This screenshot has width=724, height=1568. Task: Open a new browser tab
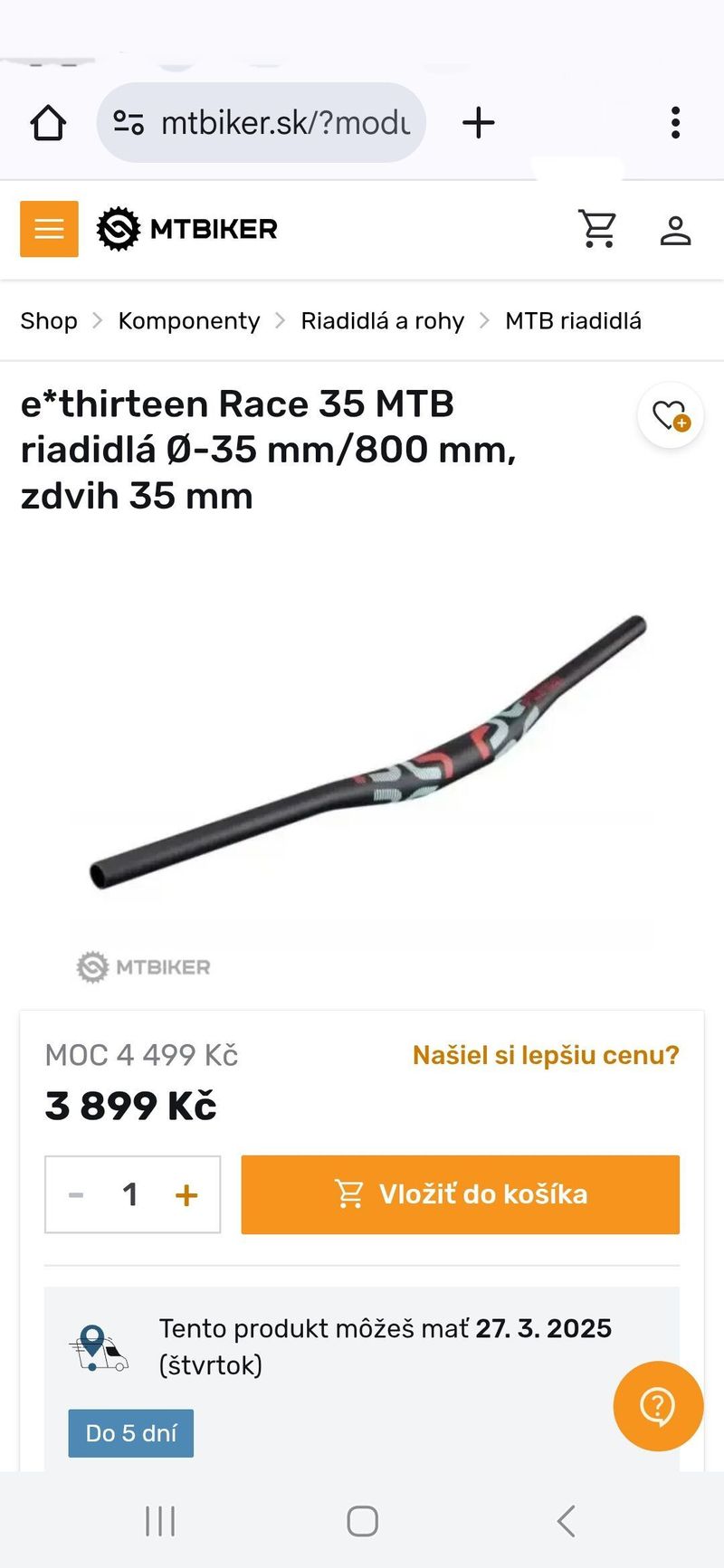click(x=478, y=122)
